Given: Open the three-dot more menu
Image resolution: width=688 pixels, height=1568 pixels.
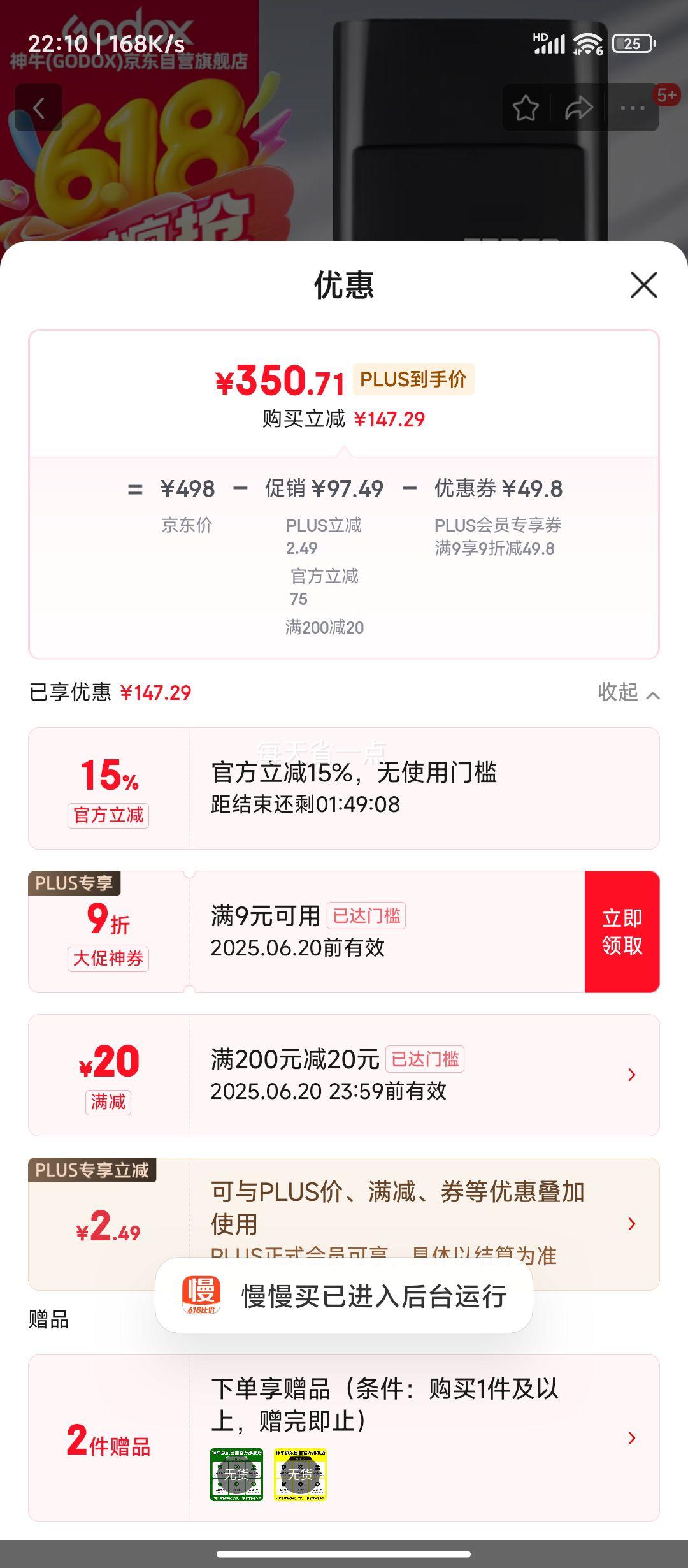Looking at the screenshot, I should click(632, 108).
